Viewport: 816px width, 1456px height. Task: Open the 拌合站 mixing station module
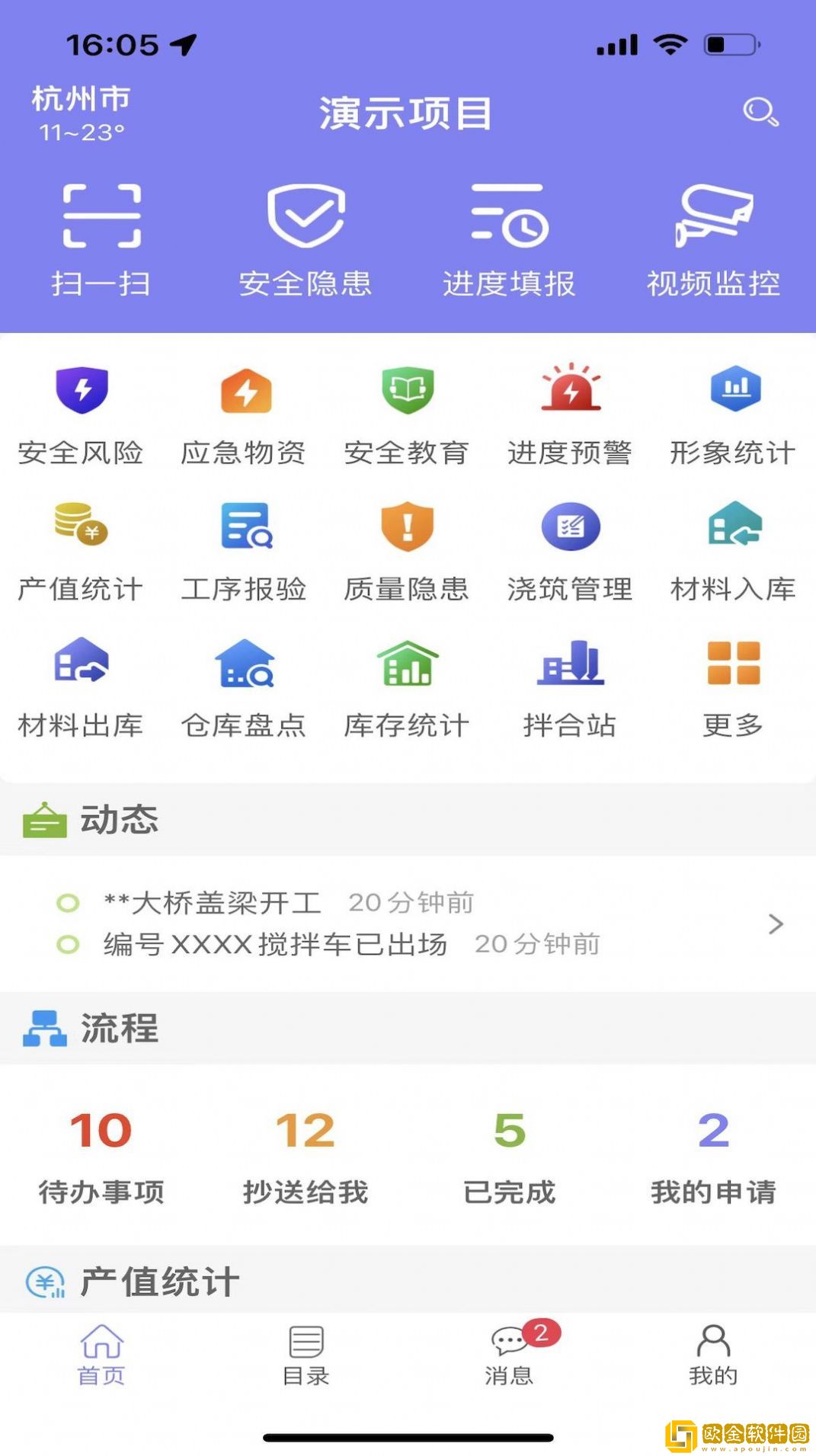pyautogui.click(x=570, y=686)
